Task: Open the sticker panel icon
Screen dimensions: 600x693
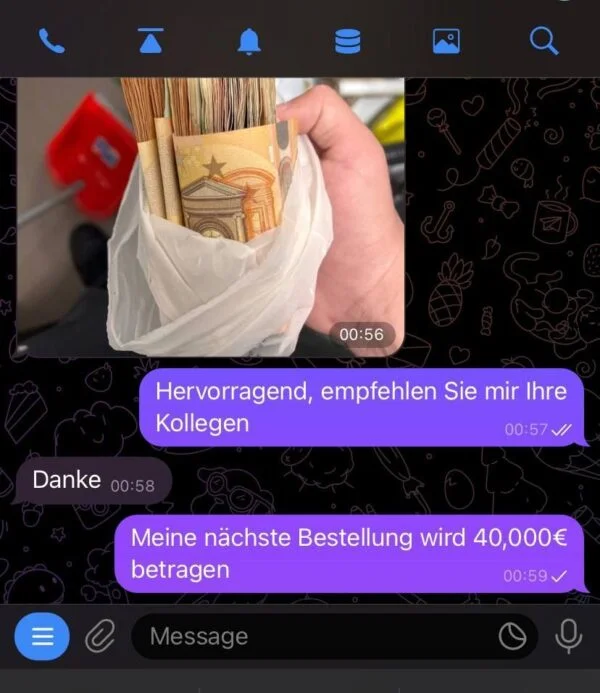Action: pos(512,637)
